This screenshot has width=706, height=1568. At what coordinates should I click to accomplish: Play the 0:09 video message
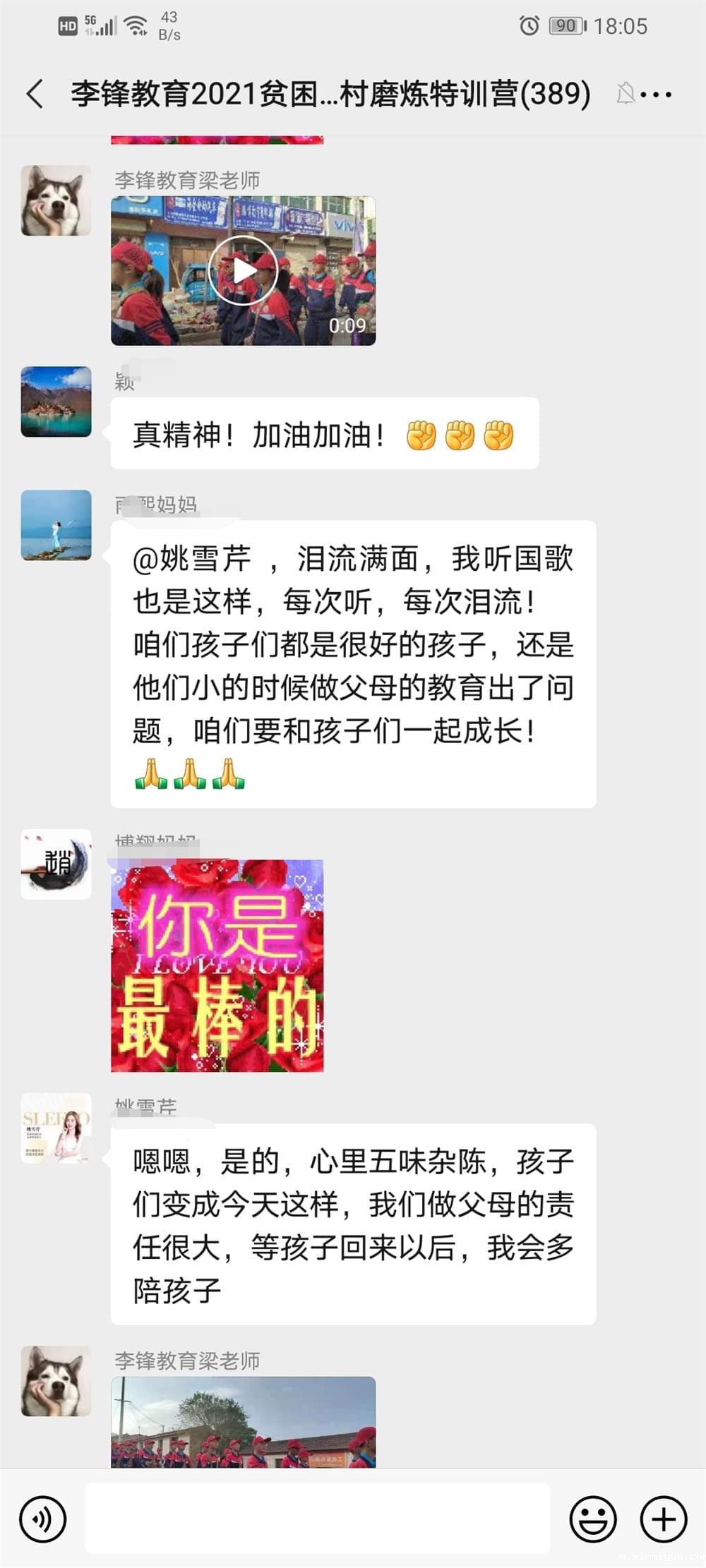click(x=244, y=269)
